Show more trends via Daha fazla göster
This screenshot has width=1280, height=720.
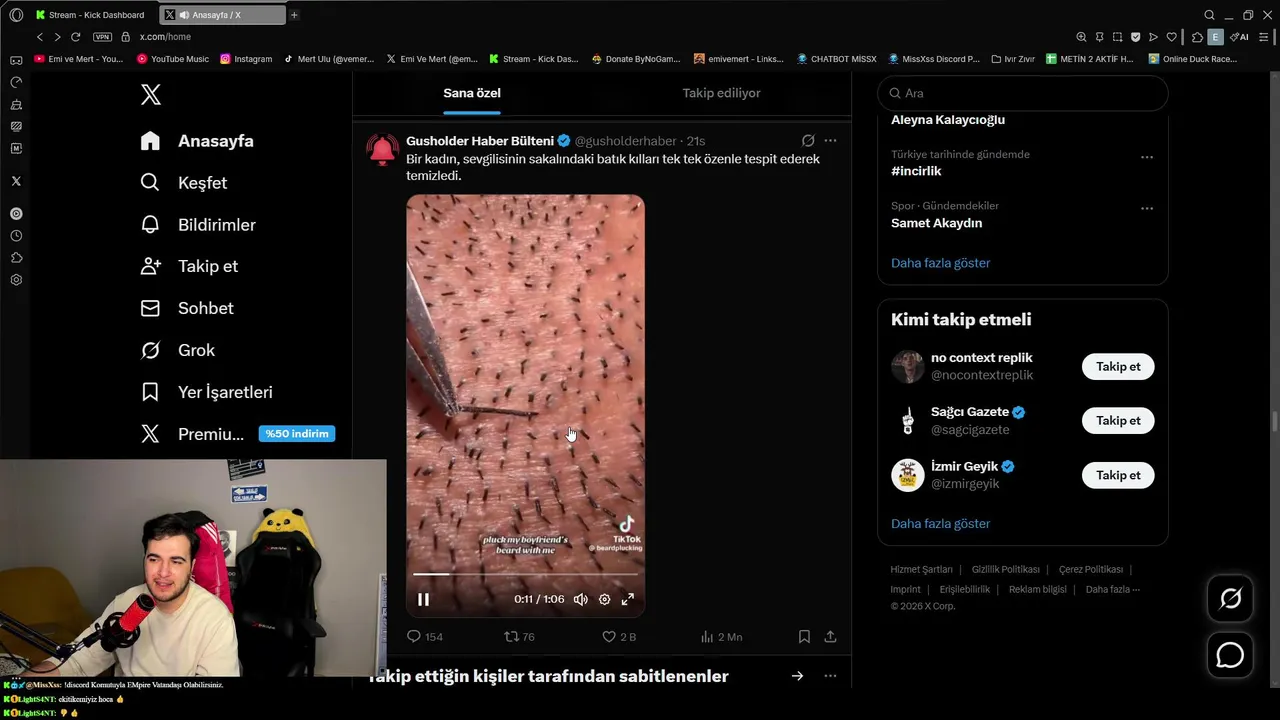[x=940, y=263]
